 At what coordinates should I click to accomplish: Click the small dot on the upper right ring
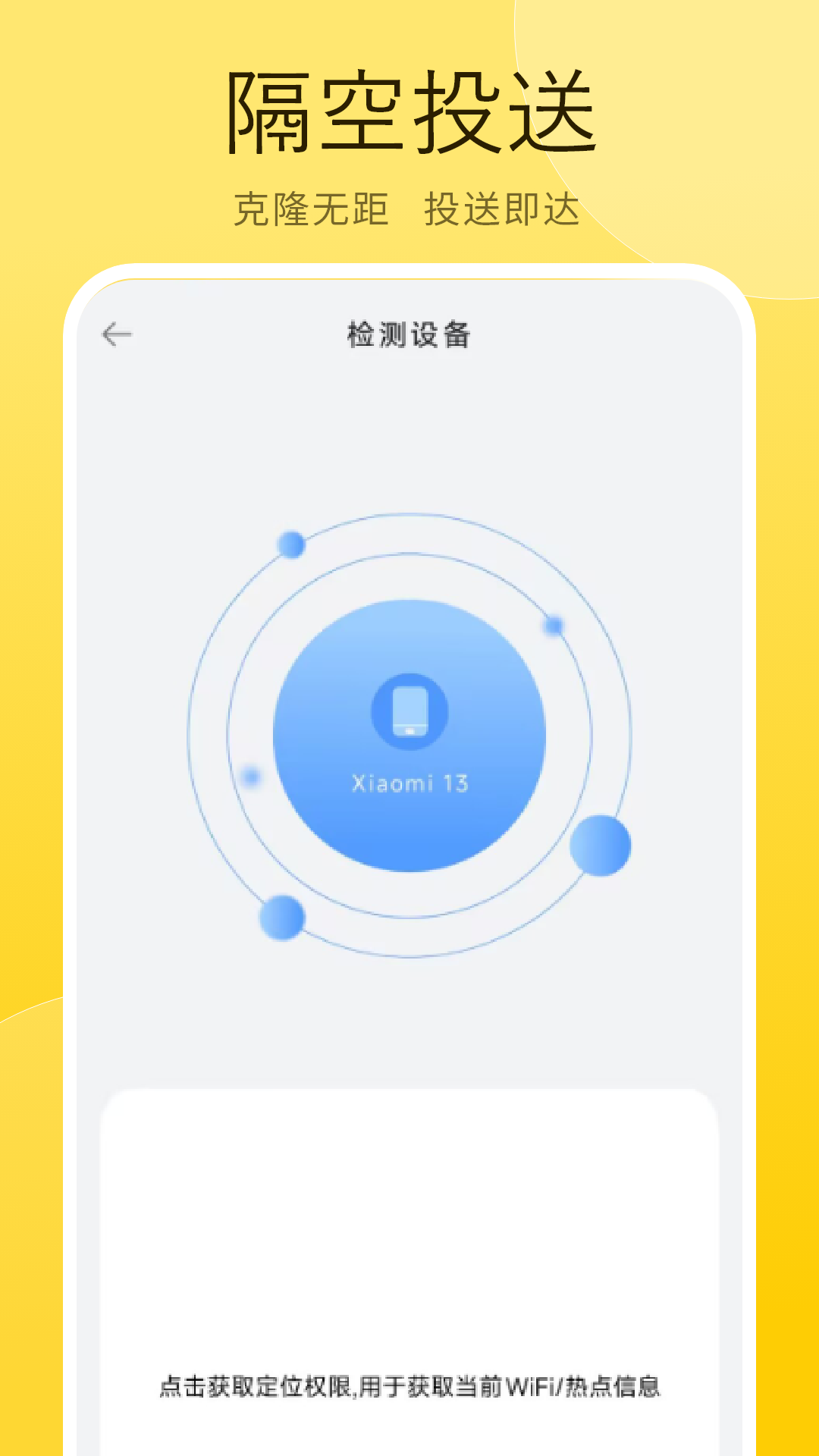pos(553,624)
